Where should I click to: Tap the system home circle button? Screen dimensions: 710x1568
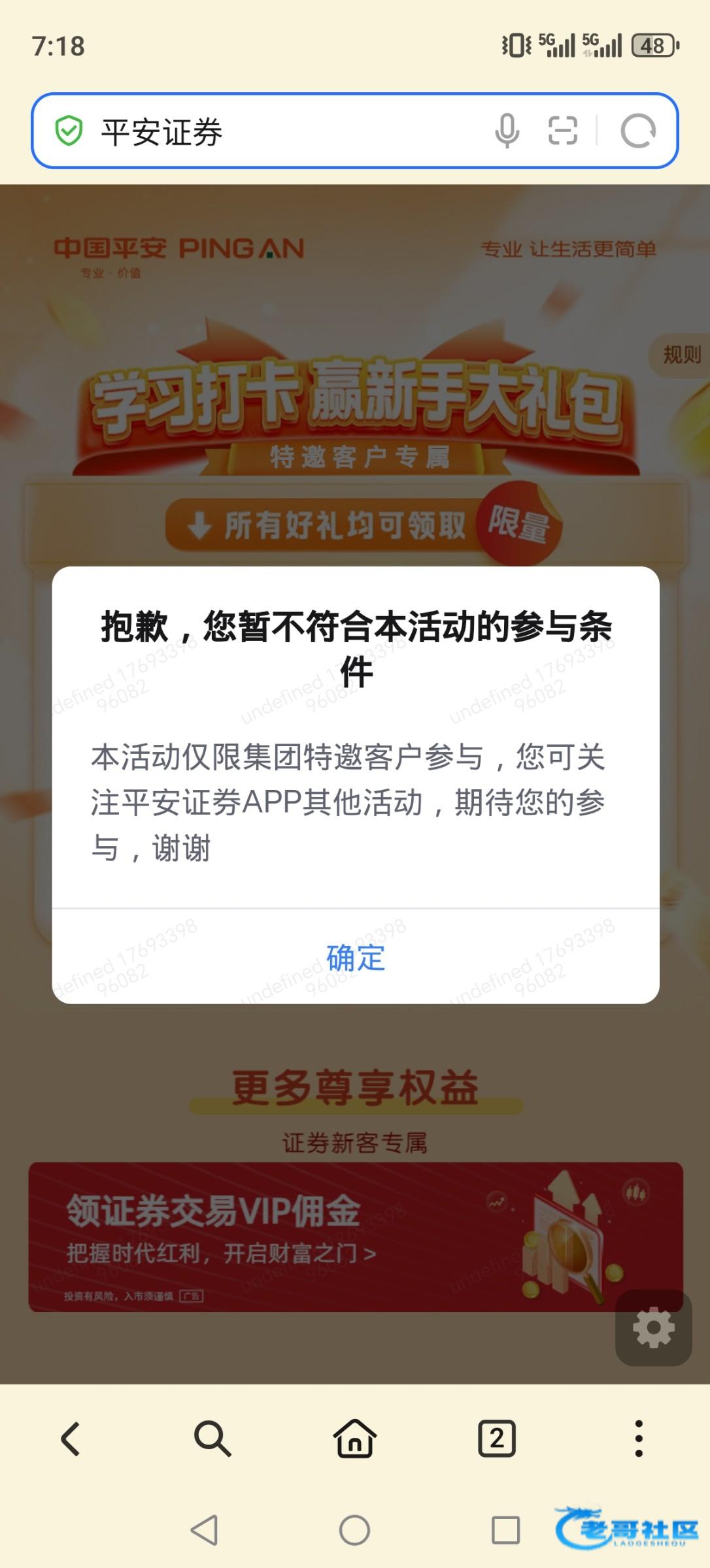tap(354, 1530)
